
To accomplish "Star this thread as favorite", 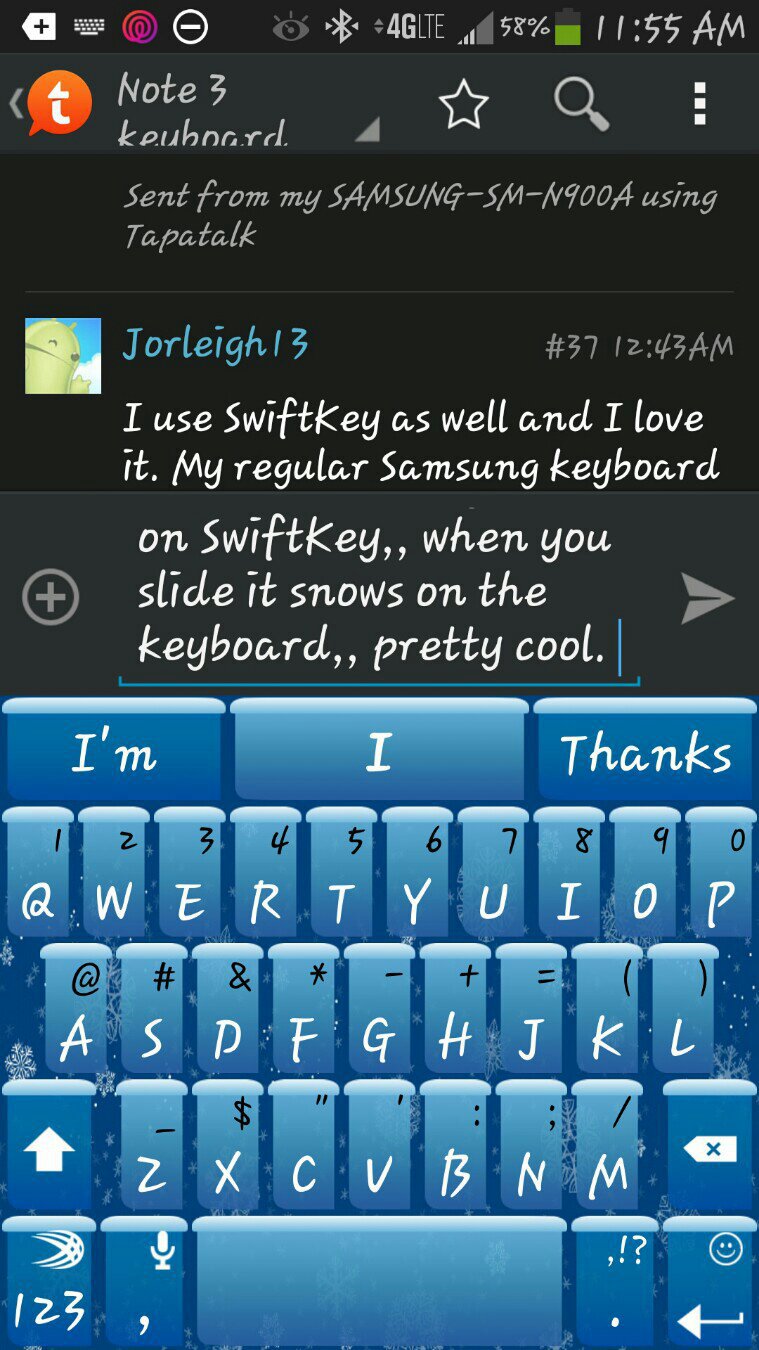I will coord(463,104).
